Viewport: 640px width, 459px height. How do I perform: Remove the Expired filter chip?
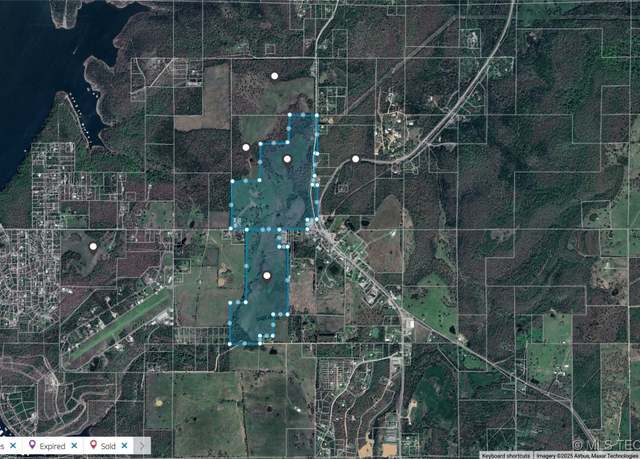click(74, 445)
